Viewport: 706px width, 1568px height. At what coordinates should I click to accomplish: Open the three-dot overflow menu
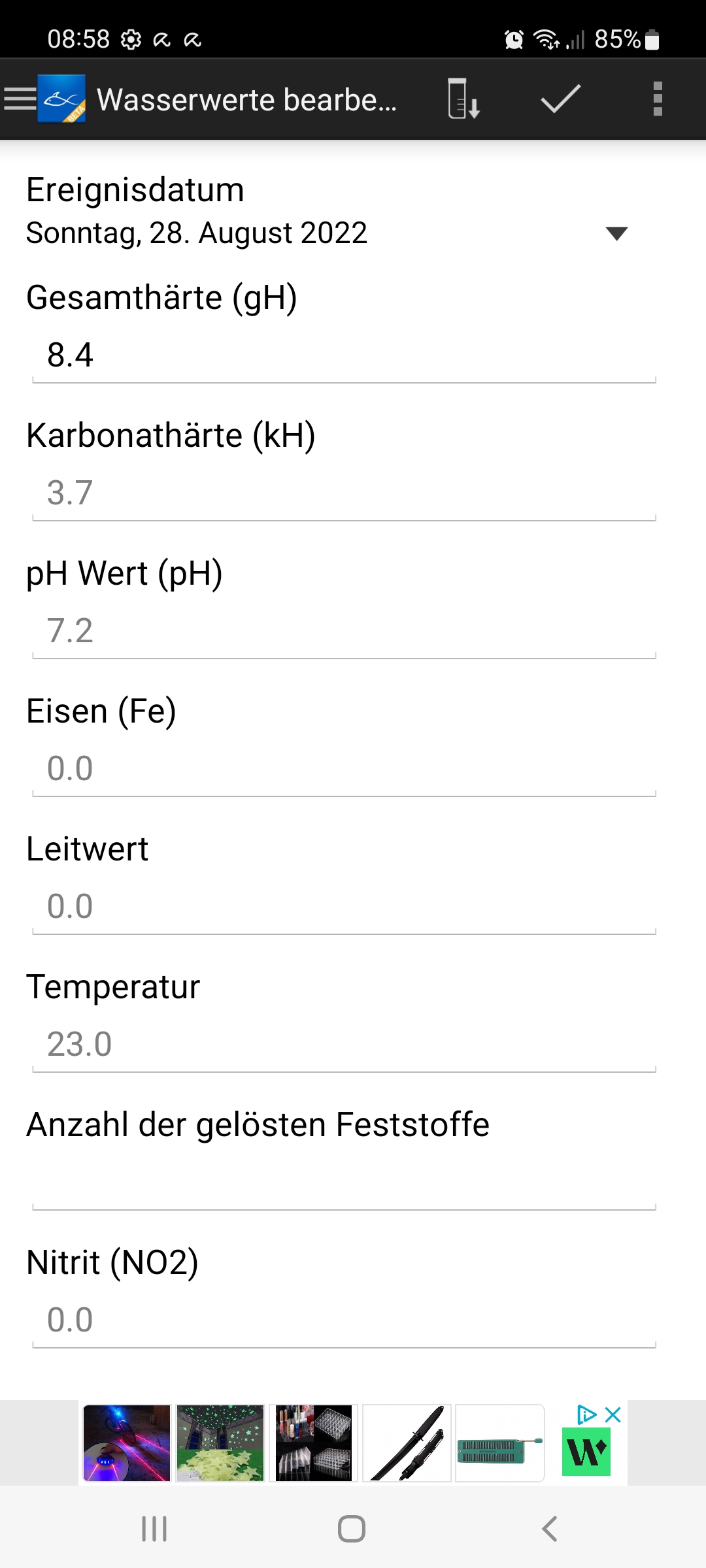[658, 99]
